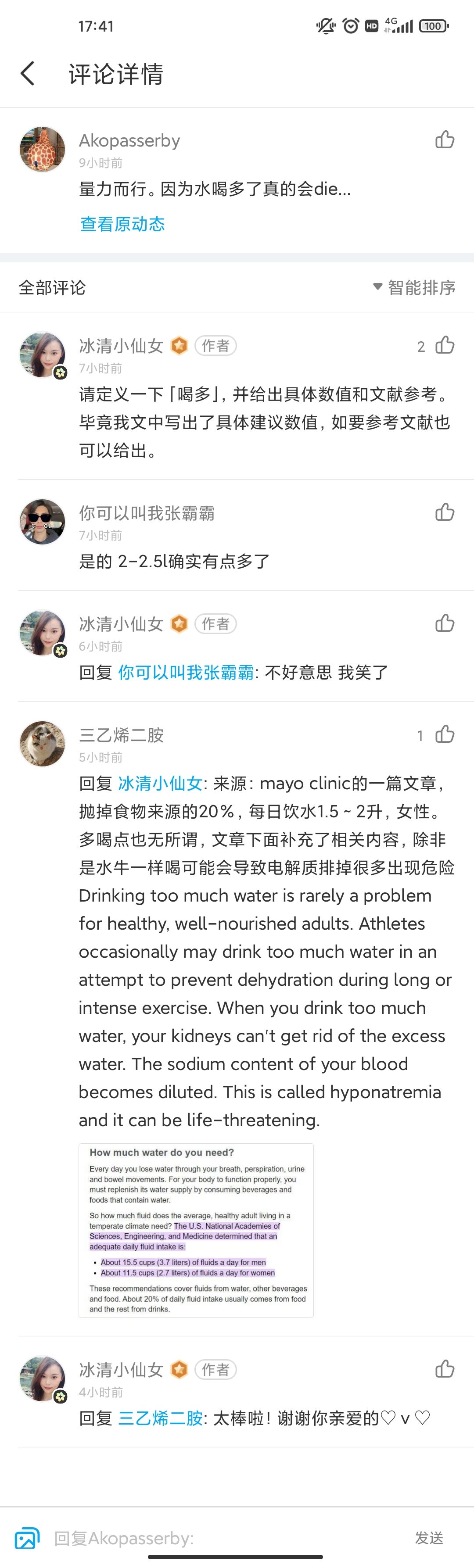Like 冰清小仙女's reply posted 6小时前
The height and width of the screenshot is (1568, 474).
445,623
